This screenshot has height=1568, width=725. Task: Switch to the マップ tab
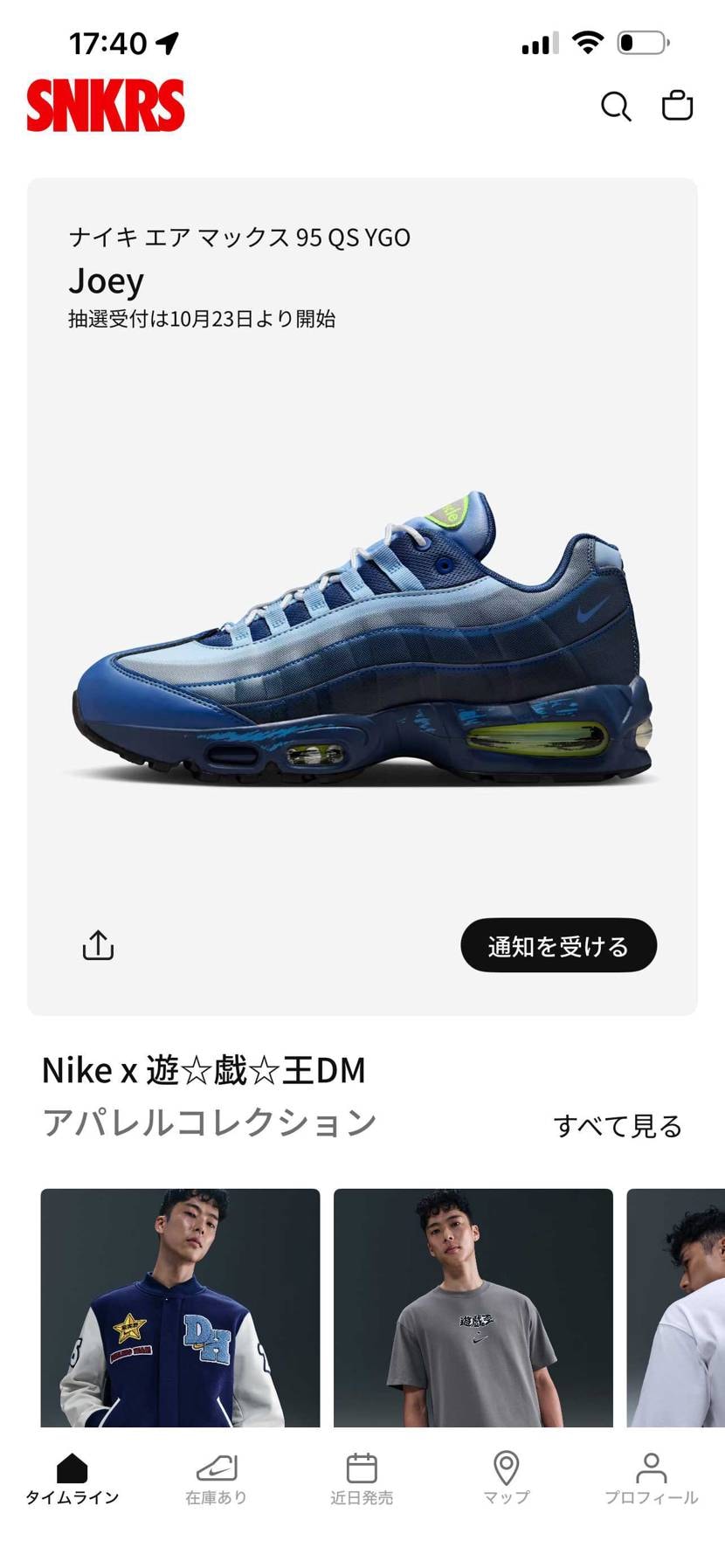pos(507,1479)
